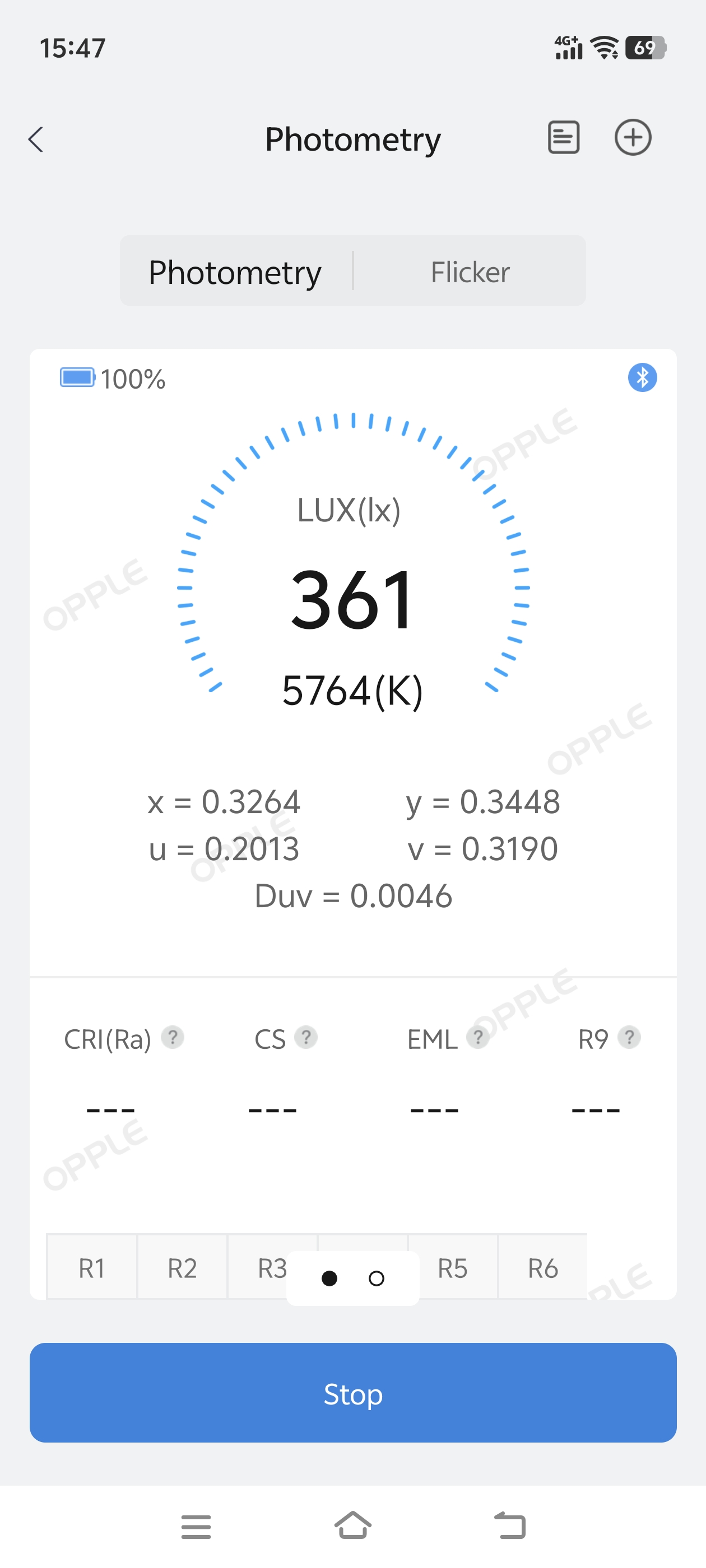Tap the Bluetooth connection icon
The width and height of the screenshot is (706, 1568).
(642, 377)
